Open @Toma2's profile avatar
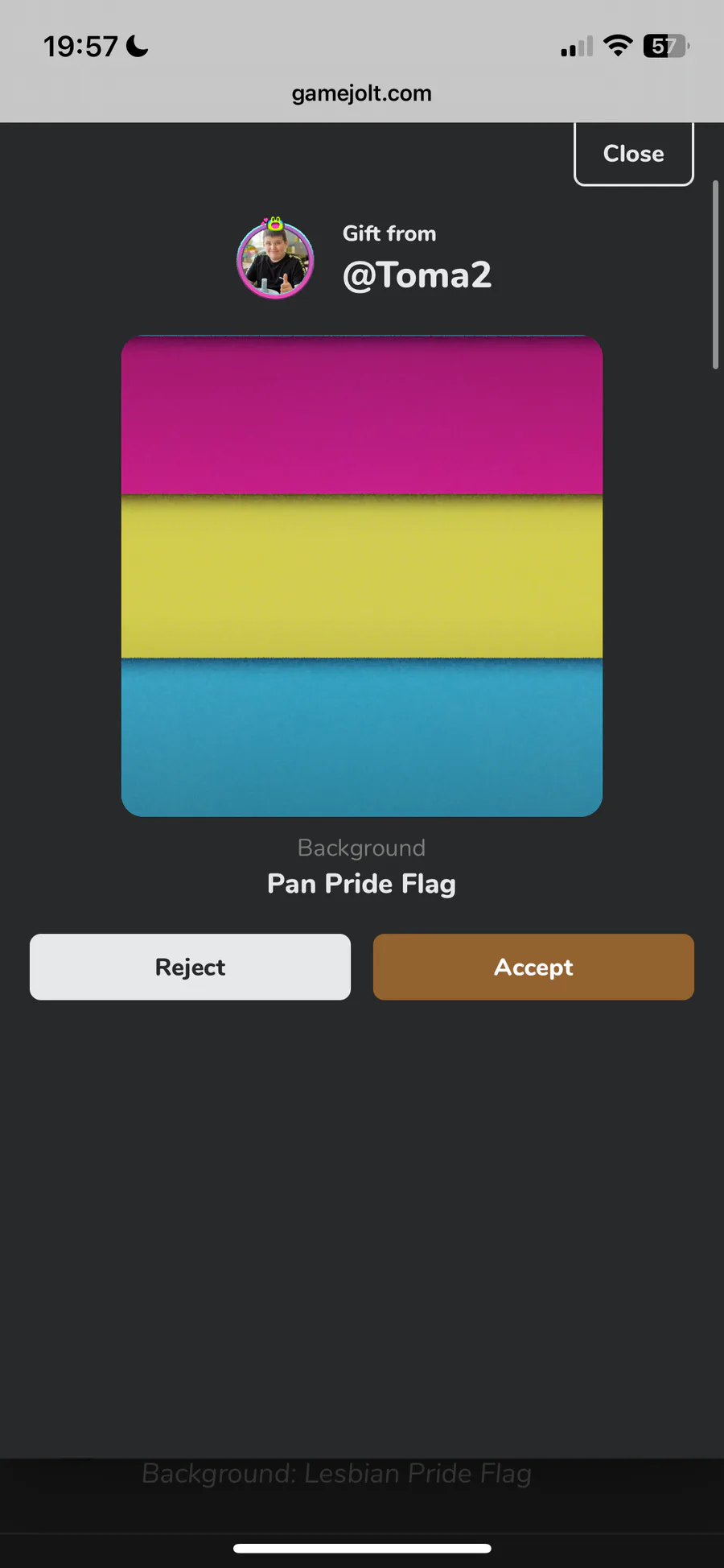The height and width of the screenshot is (1568, 724). [x=275, y=260]
